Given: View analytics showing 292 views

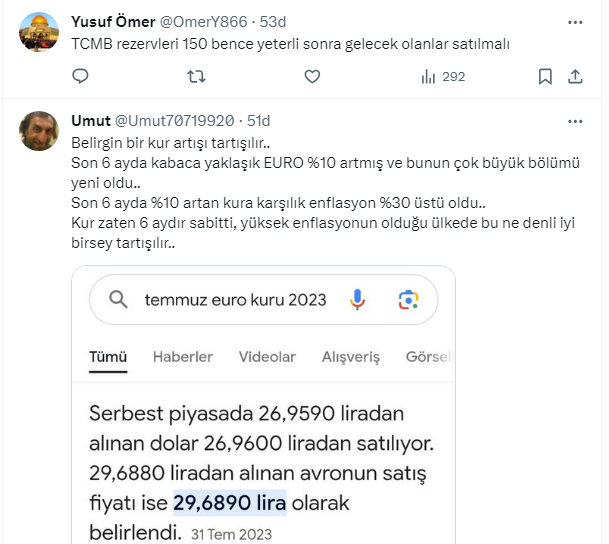Looking at the screenshot, I should click(443, 76).
